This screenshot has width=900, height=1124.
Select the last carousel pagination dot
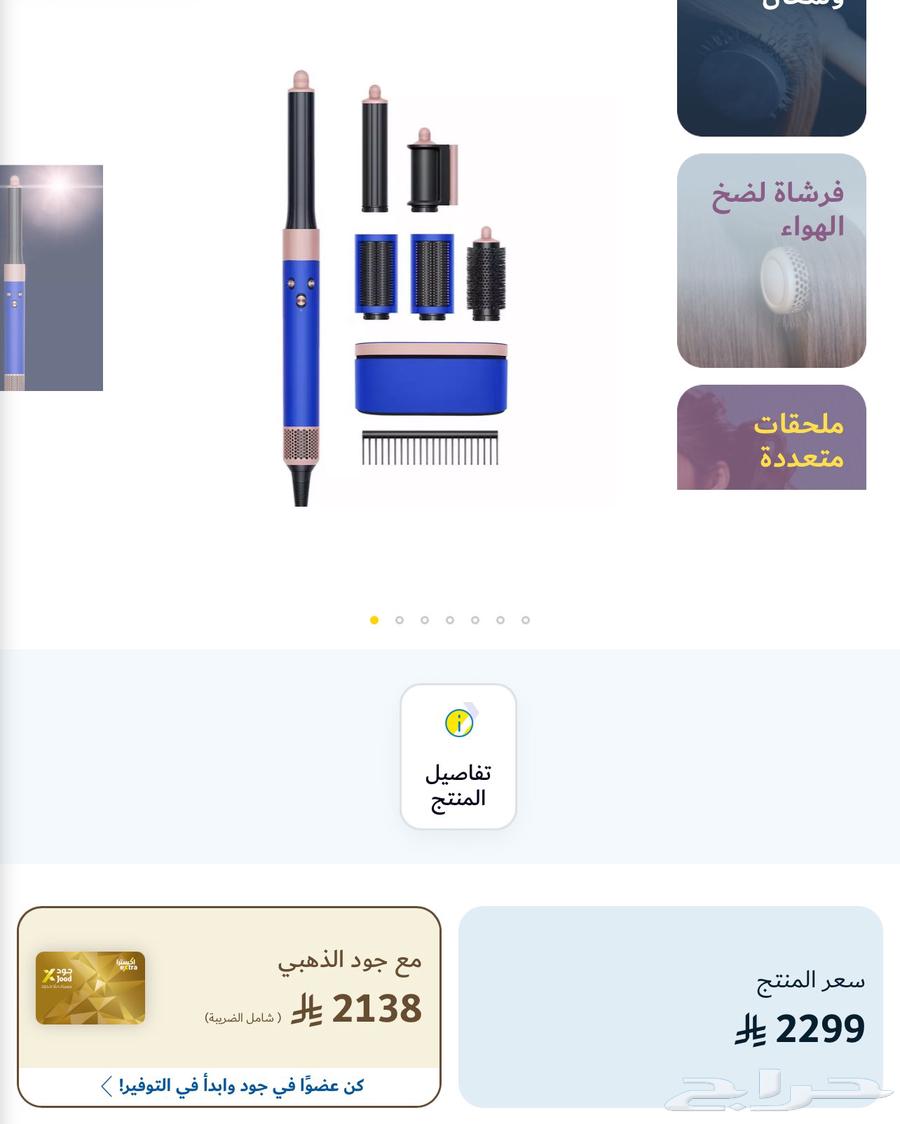(x=525, y=620)
